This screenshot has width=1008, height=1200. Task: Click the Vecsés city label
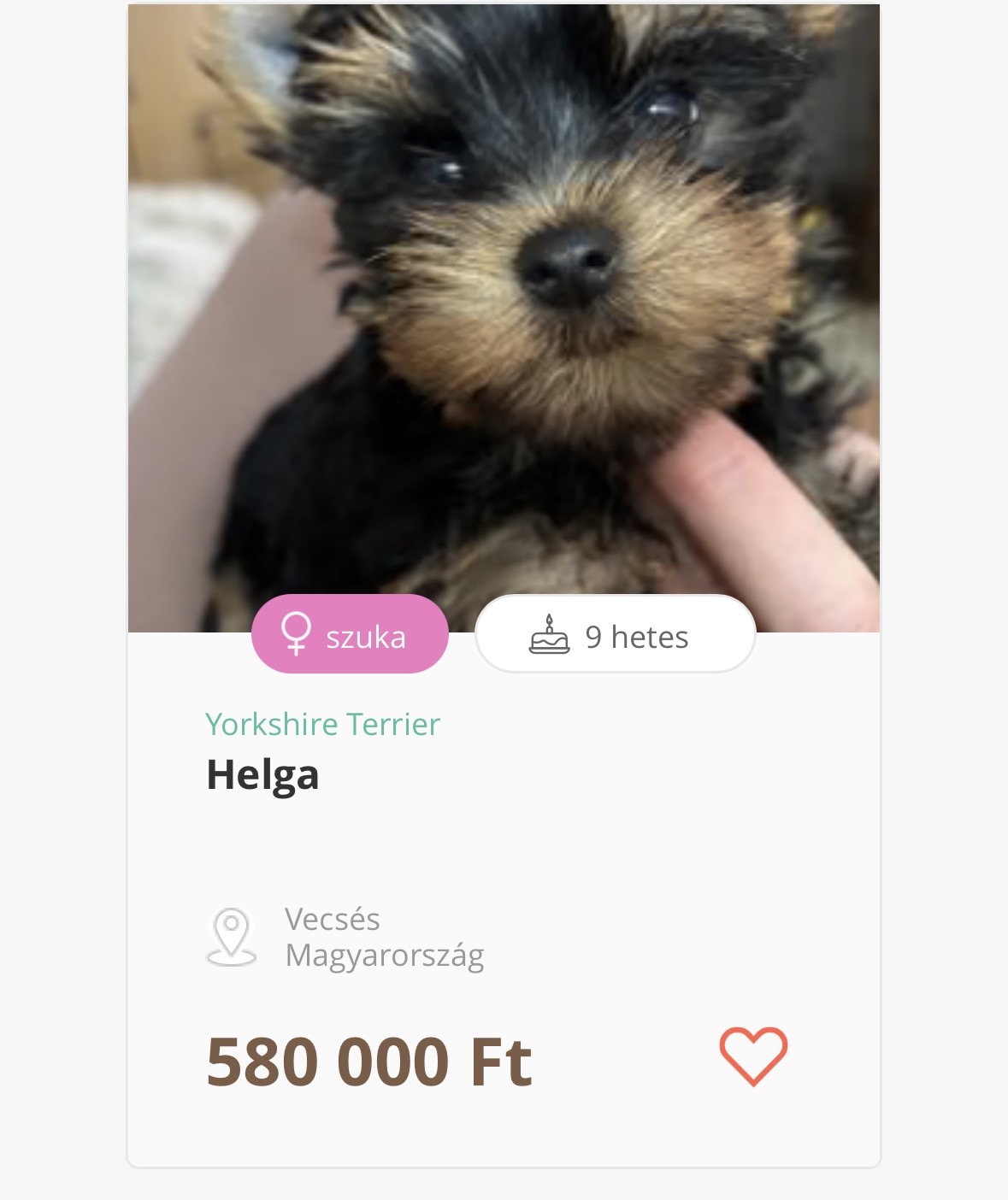(x=332, y=920)
